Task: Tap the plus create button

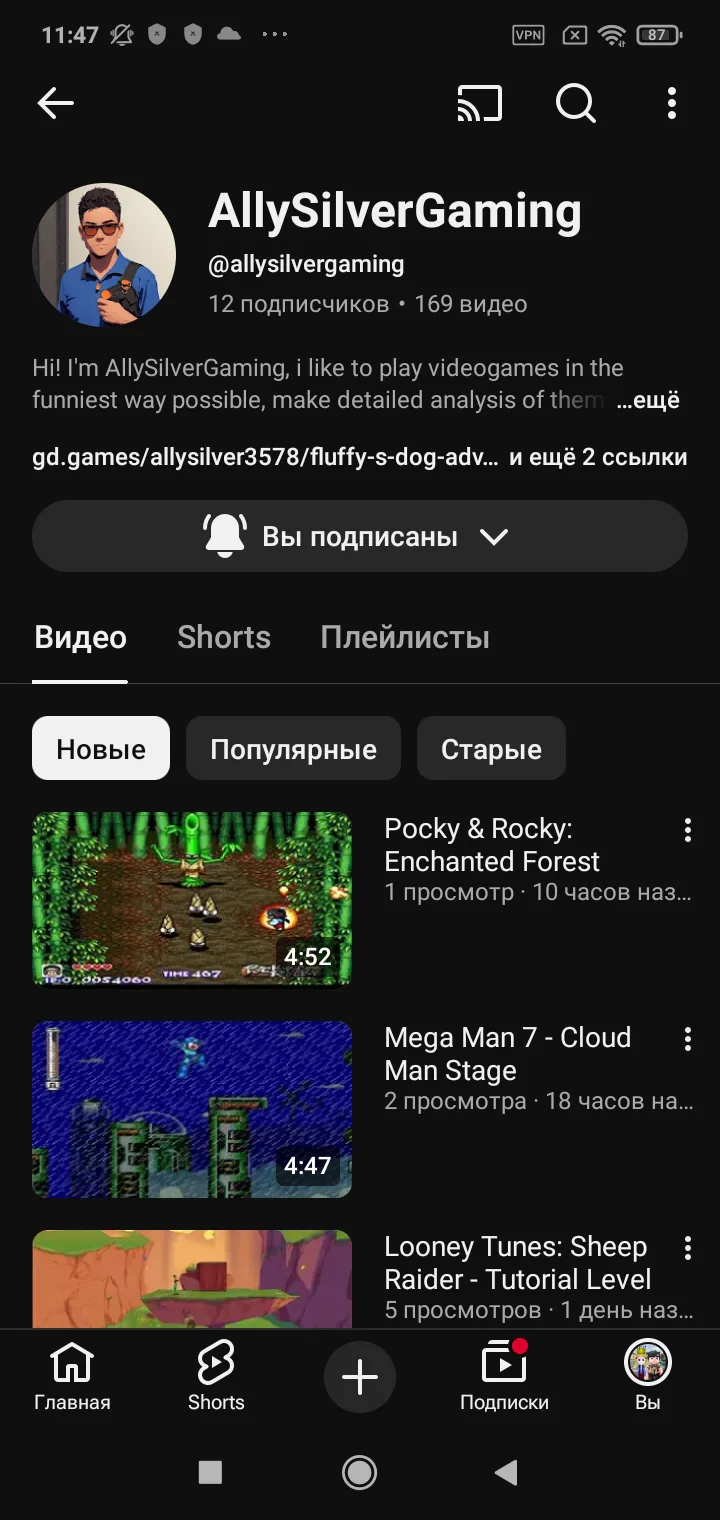Action: pos(360,1377)
